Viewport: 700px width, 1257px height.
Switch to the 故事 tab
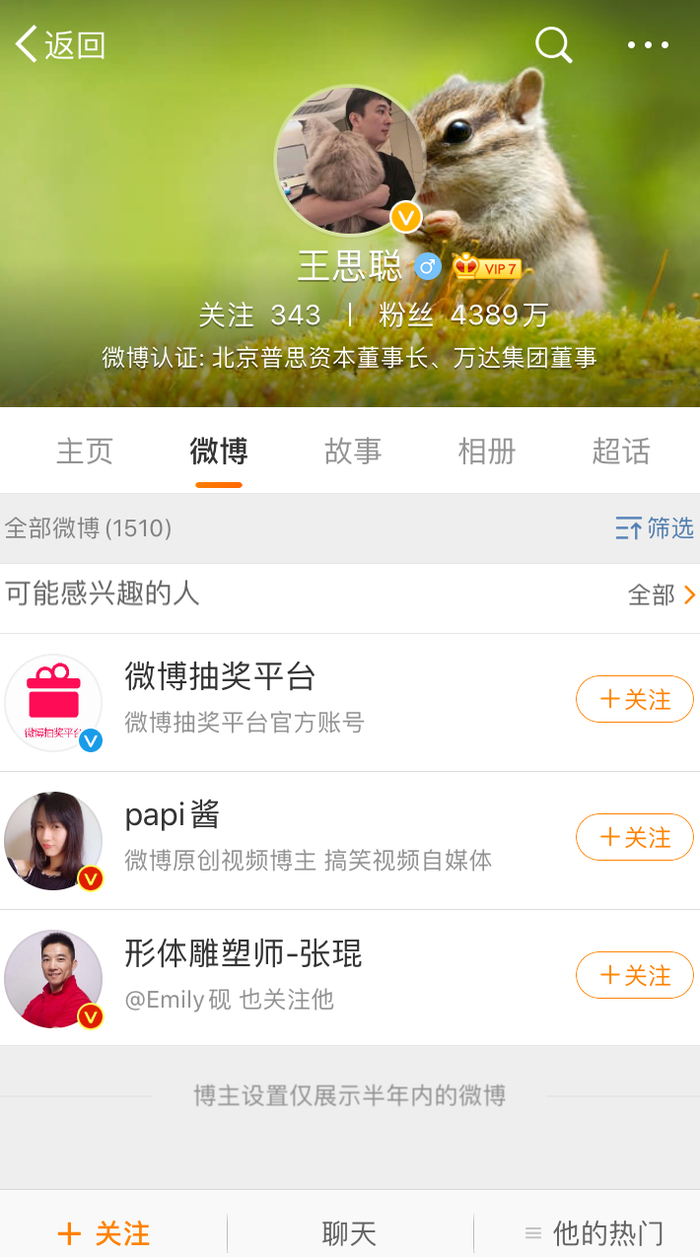(x=353, y=452)
